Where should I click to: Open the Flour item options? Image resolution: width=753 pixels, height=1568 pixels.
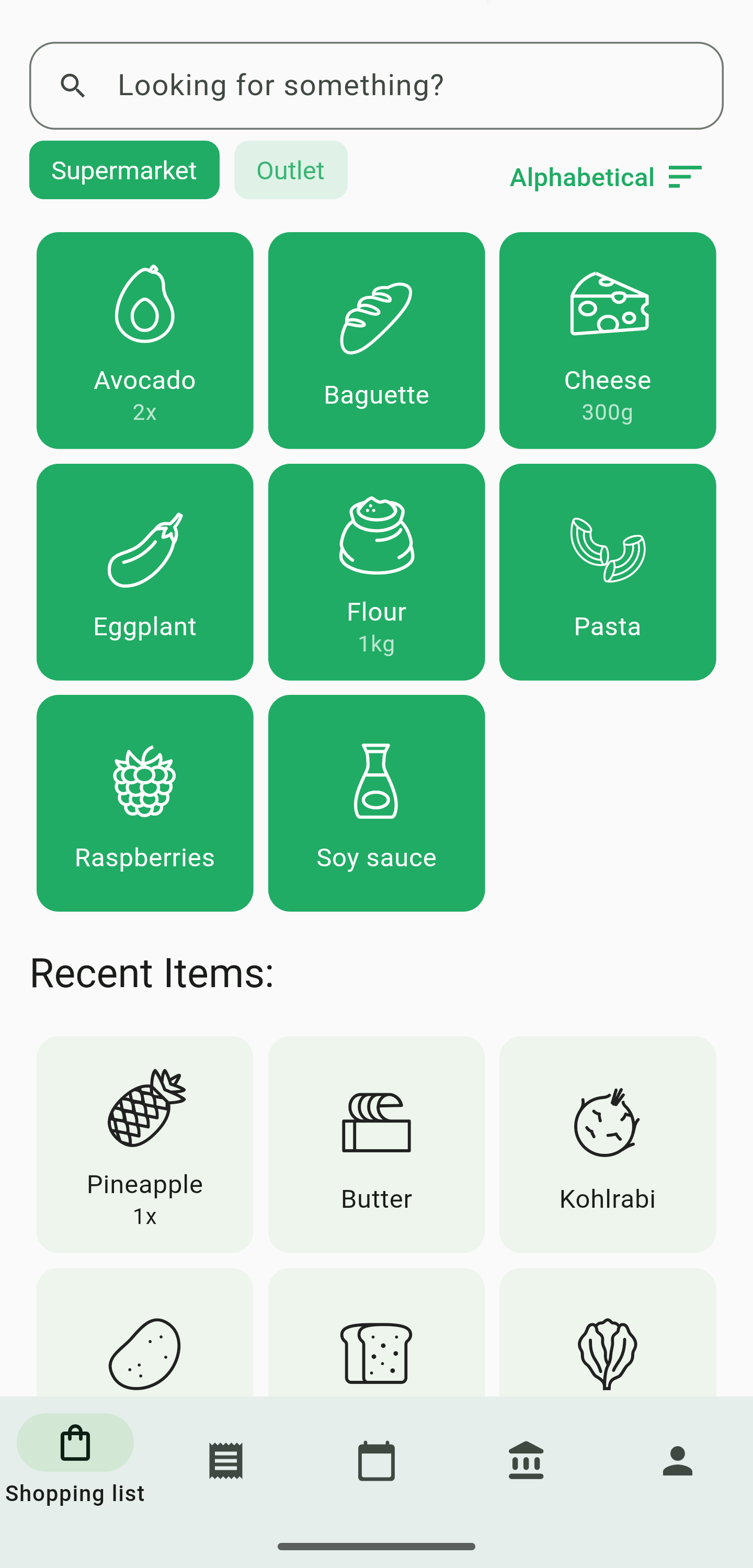(x=376, y=571)
